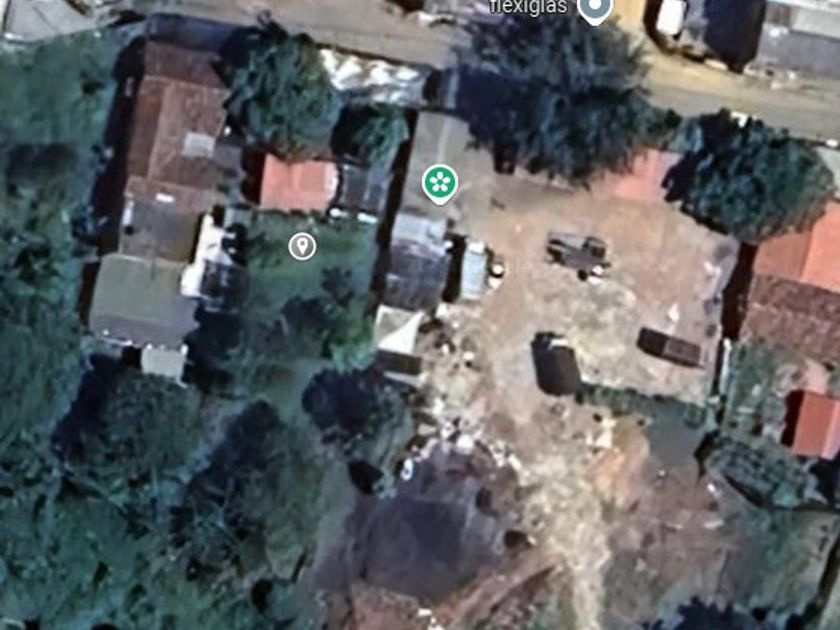Tap the green flower place marker
Image resolution: width=840 pixels, height=630 pixels.
pos(438,182)
